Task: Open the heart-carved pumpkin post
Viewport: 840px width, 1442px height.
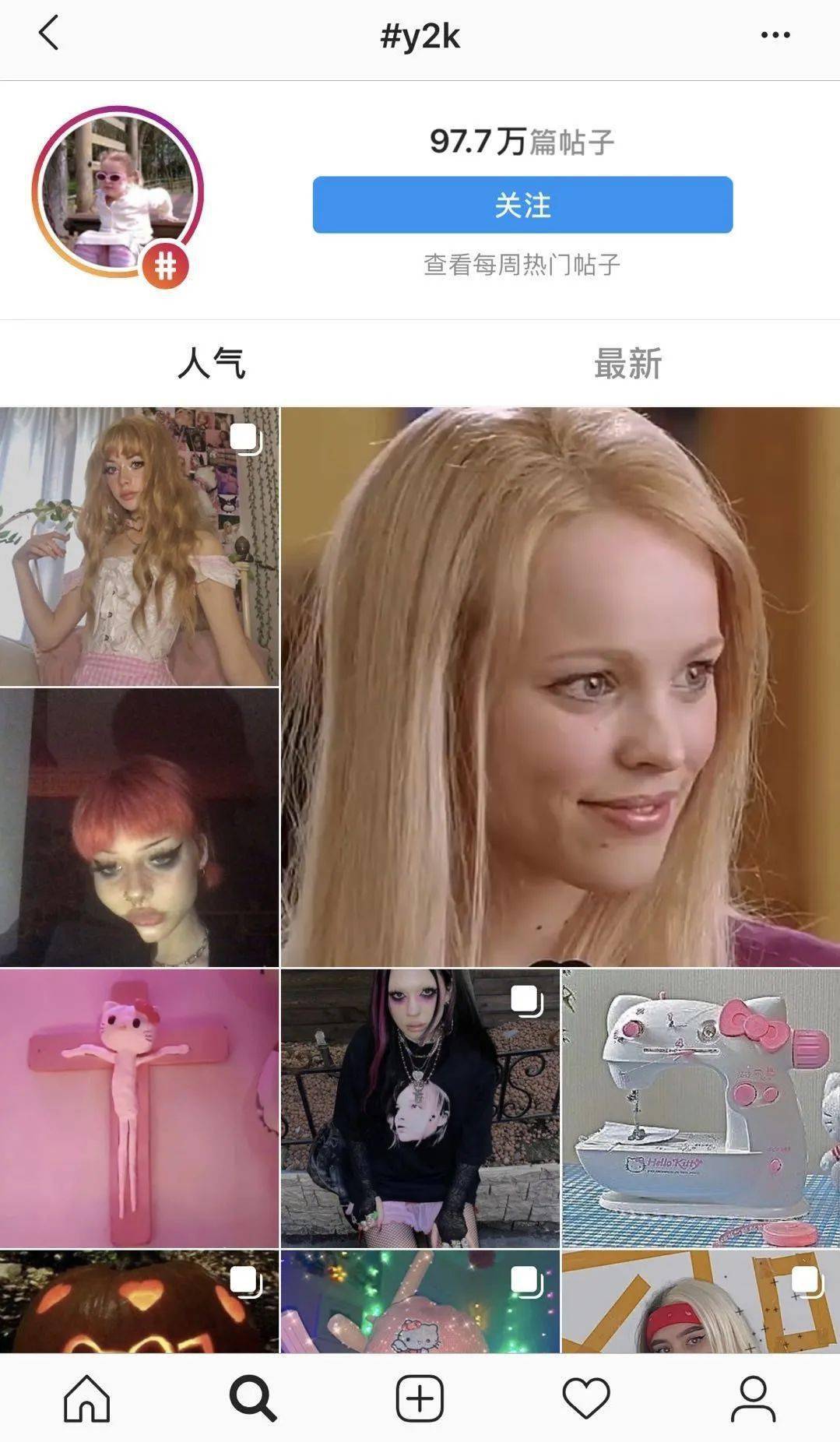Action: 139,1302
